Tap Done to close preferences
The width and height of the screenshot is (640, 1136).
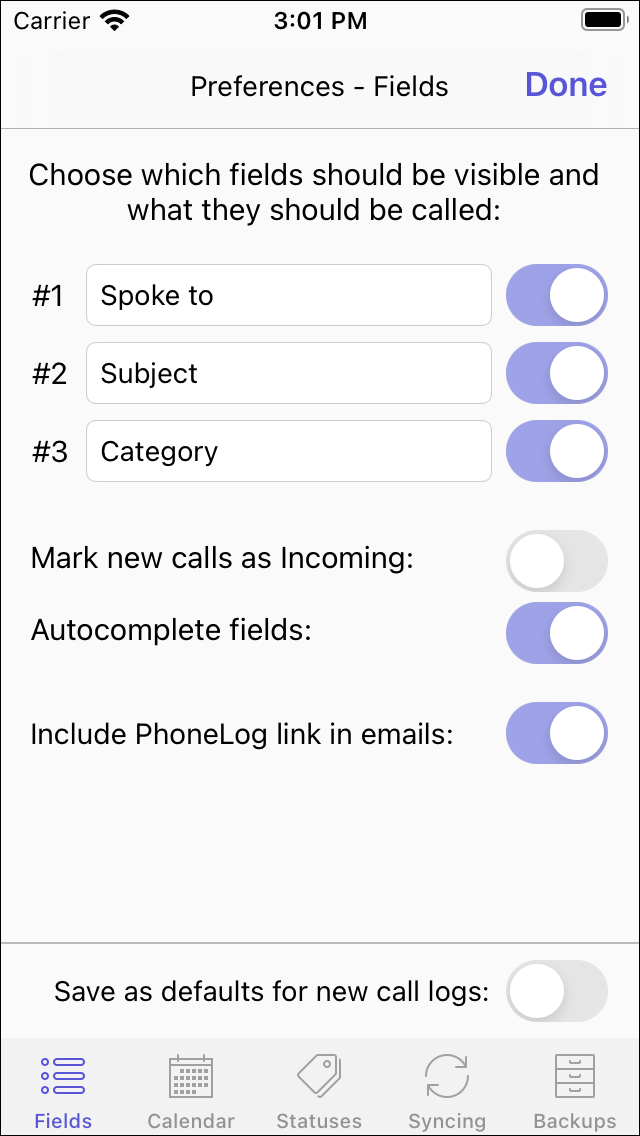[565, 85]
